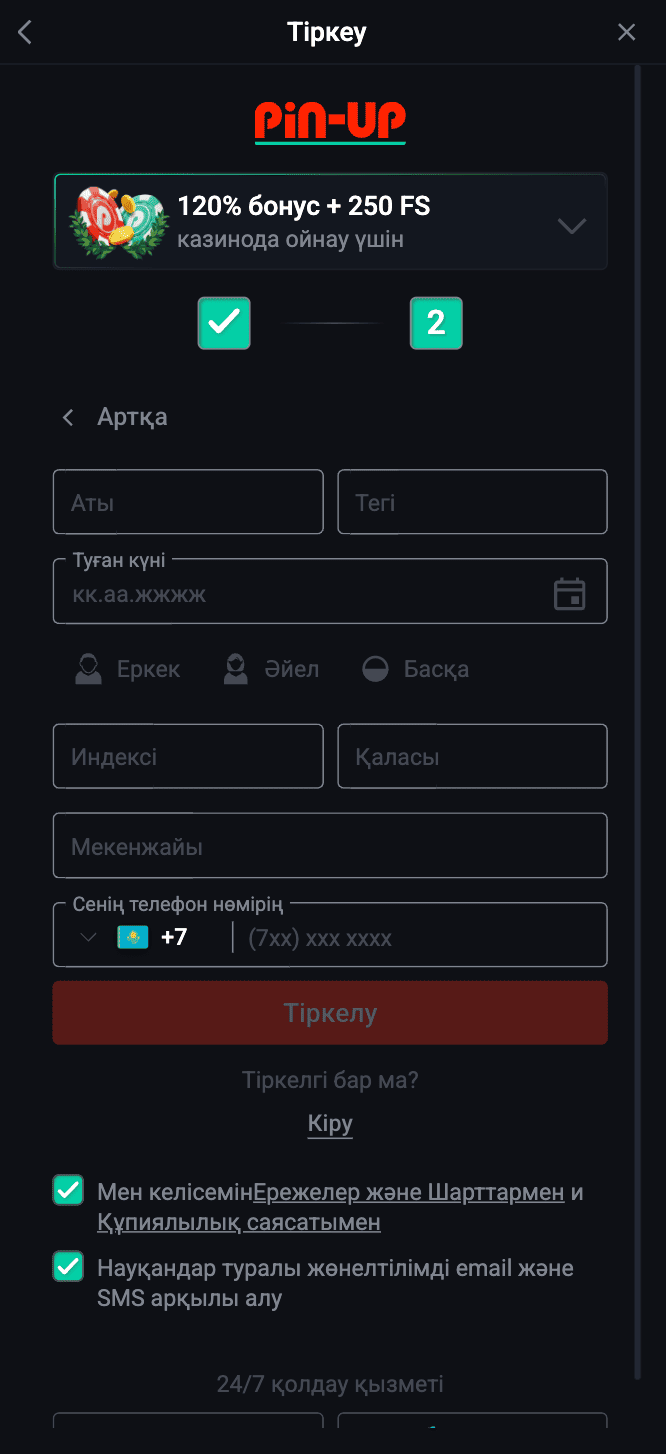The image size is (666, 1454).
Task: Uncheck the Мен келісемін agreement checkbox
Action: 68,1191
